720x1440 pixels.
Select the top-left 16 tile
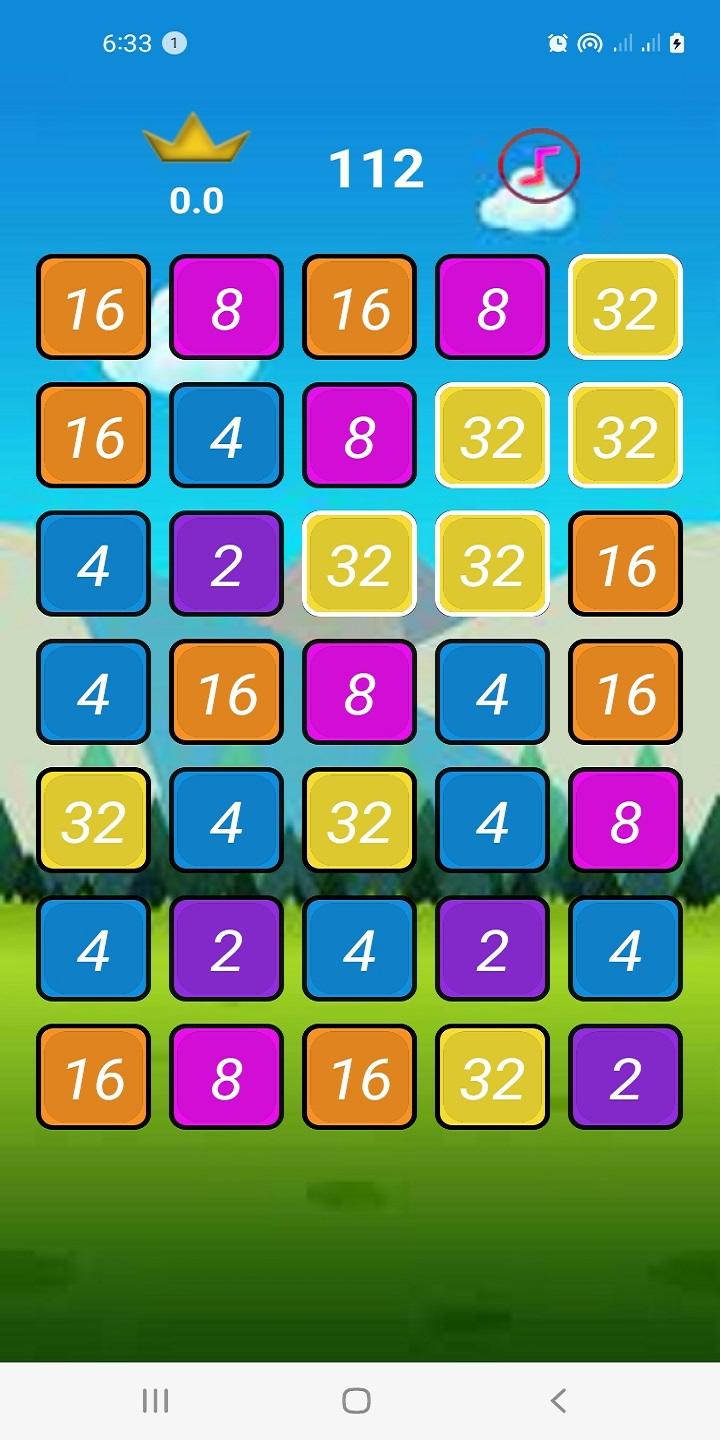[x=92, y=307]
